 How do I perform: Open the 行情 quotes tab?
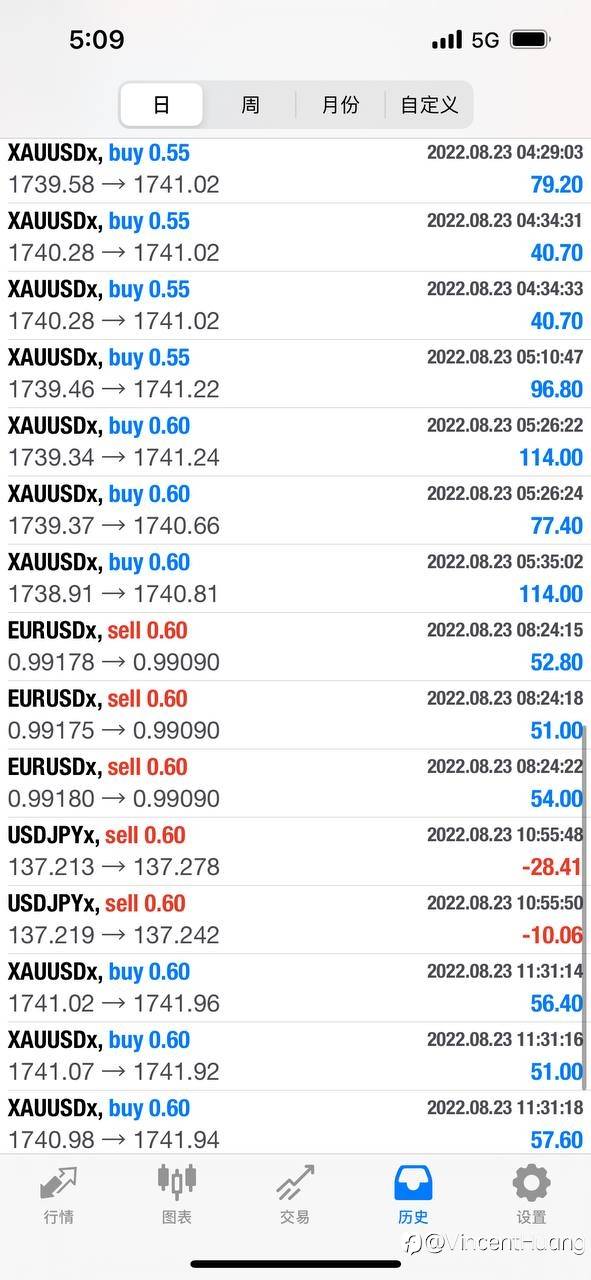58,1195
